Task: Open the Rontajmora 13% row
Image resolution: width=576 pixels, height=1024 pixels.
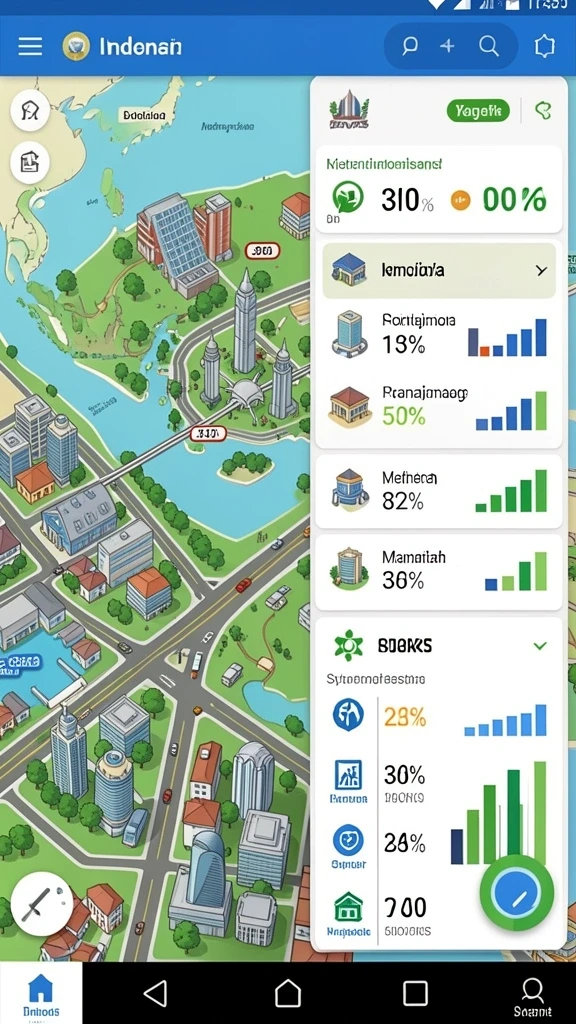Action: pyautogui.click(x=439, y=335)
